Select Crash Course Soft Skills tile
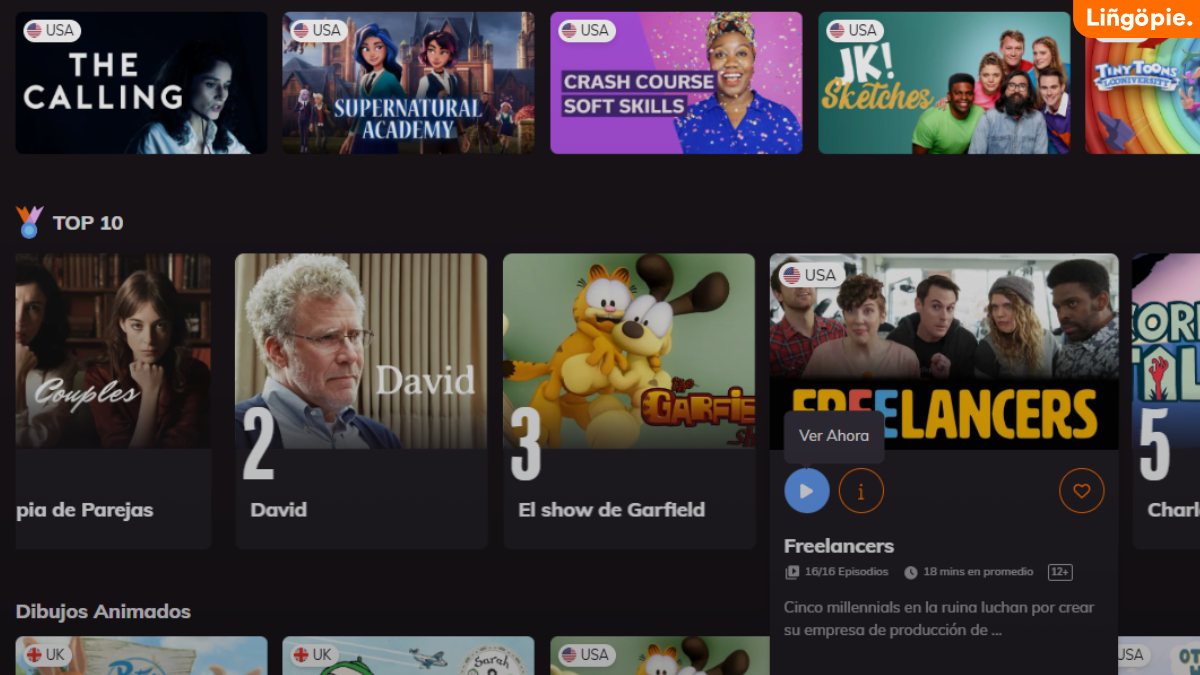The height and width of the screenshot is (675, 1200). click(x=676, y=83)
